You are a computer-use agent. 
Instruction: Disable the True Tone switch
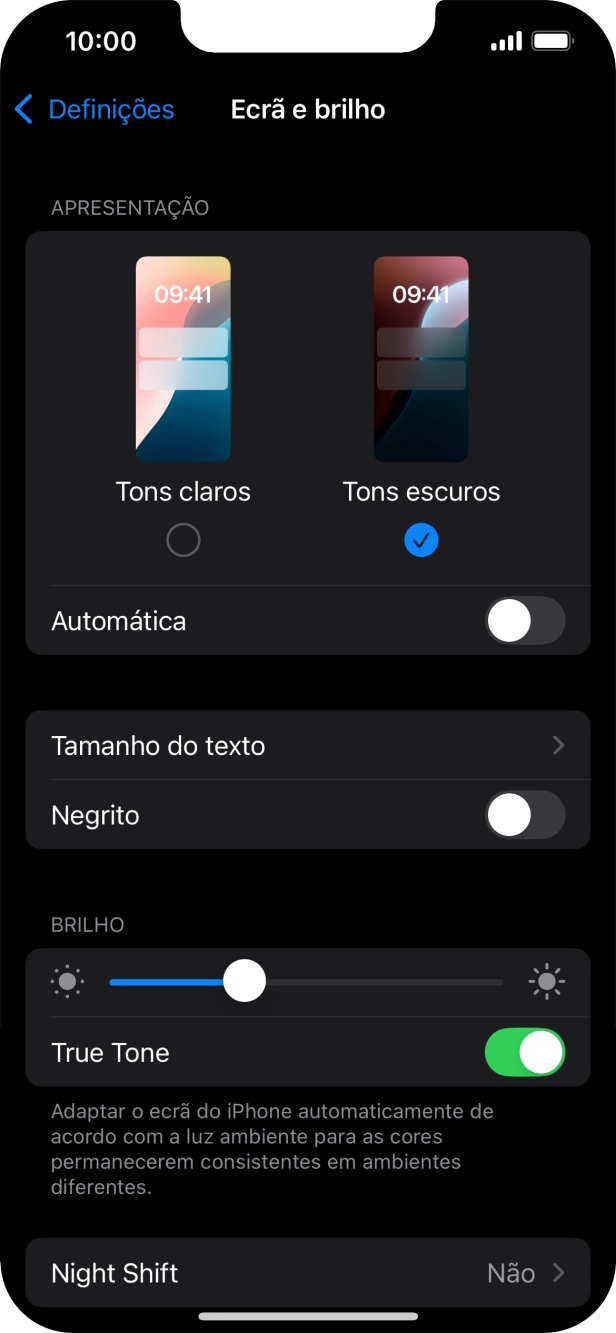point(525,1053)
